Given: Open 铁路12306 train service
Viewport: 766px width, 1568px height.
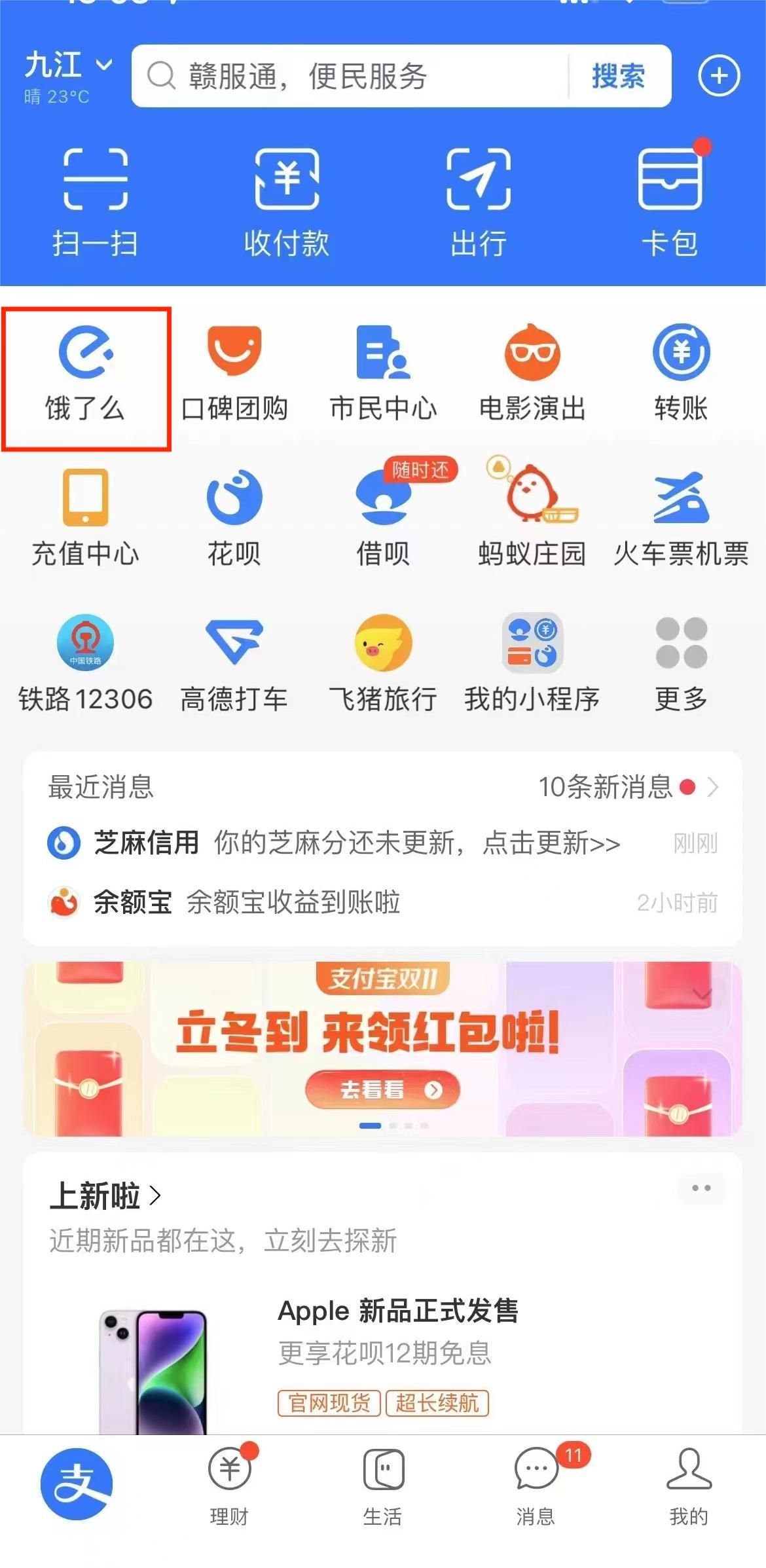Looking at the screenshot, I should [85, 663].
